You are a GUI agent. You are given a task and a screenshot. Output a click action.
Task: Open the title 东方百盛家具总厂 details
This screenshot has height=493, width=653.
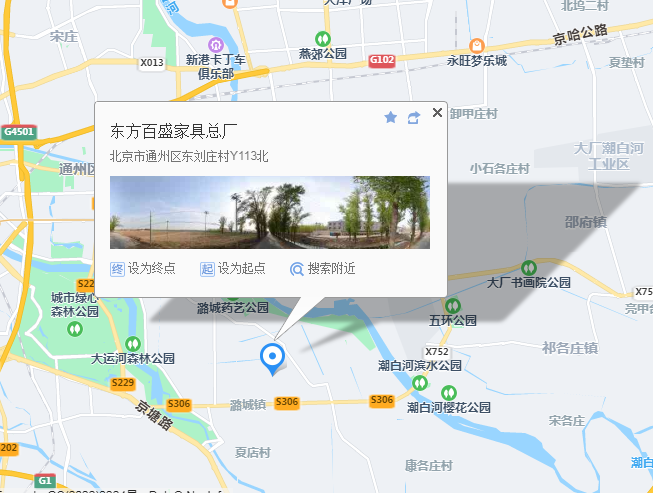point(174,131)
